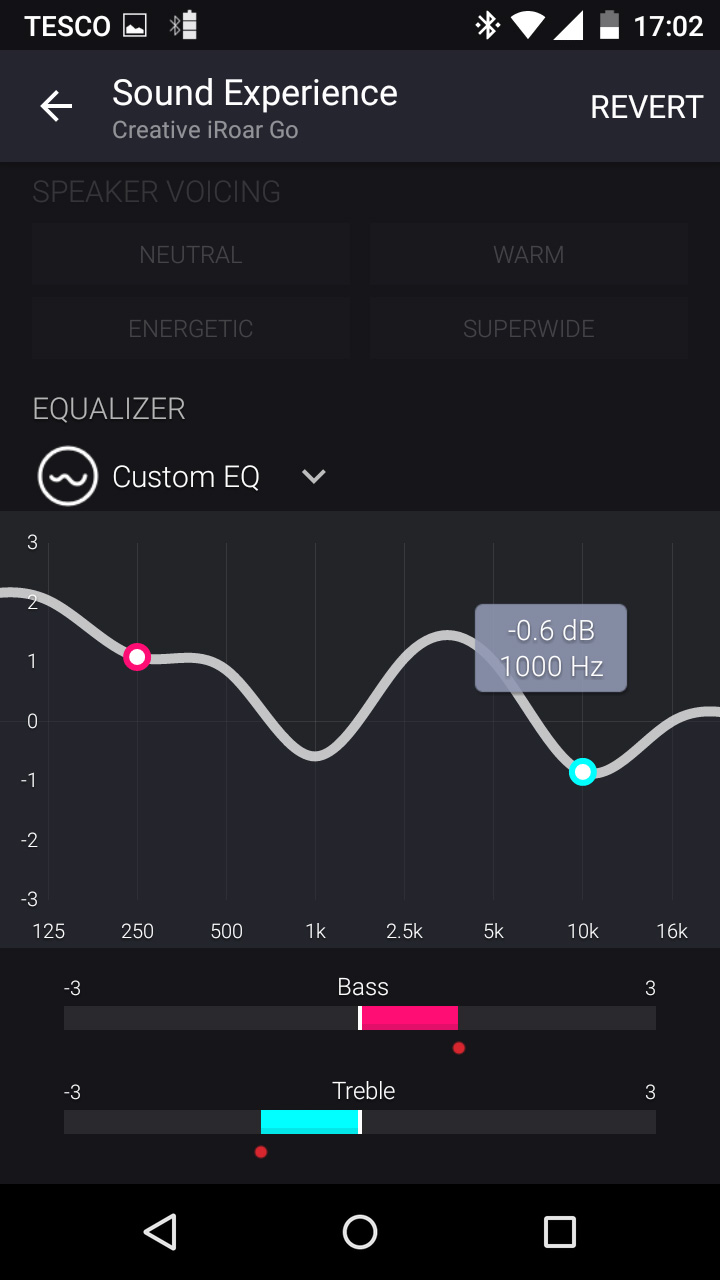Screen dimensions: 720x1280
Task: Select the WARM speaker voicing
Action: tap(528, 254)
